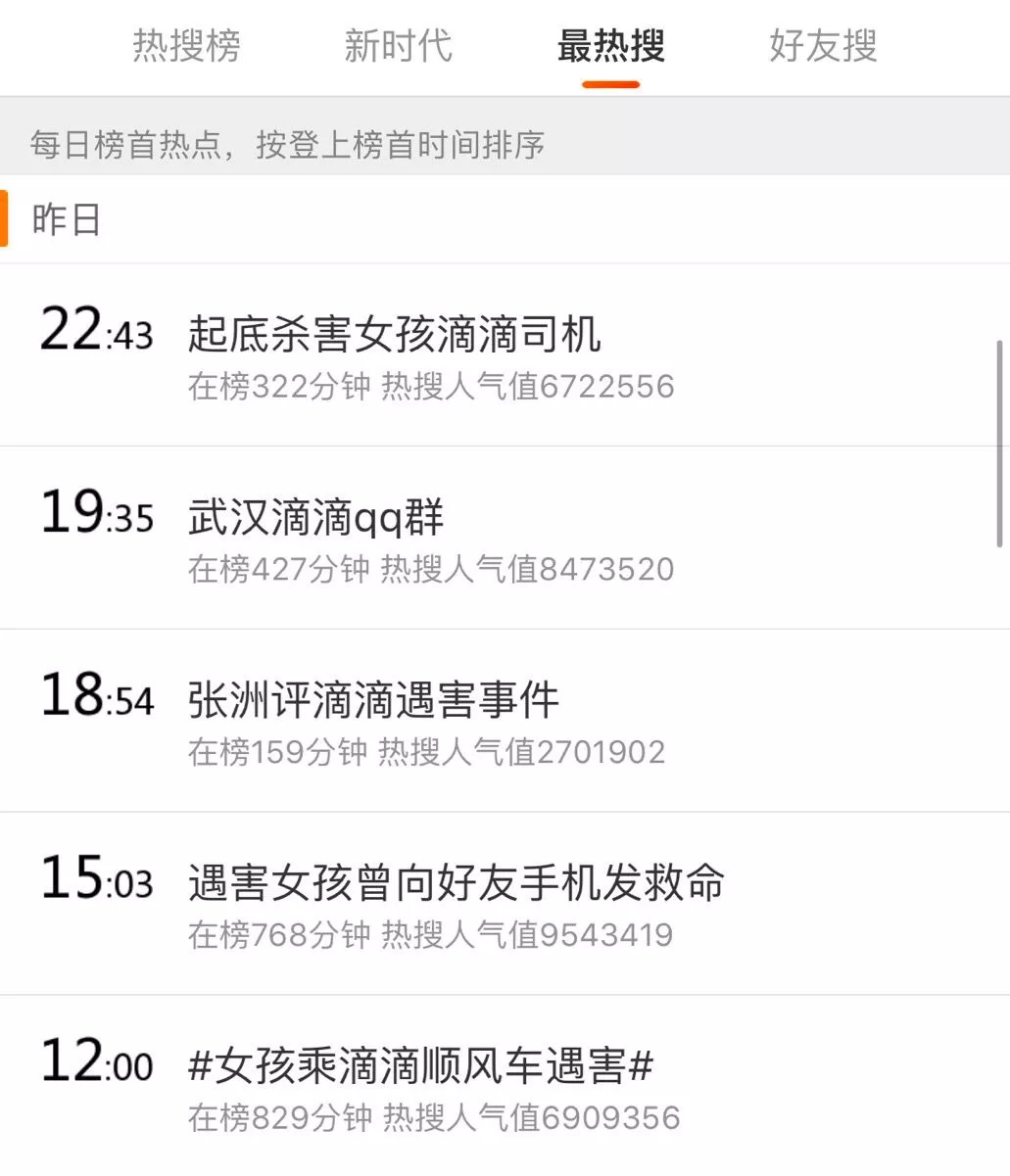This screenshot has width=1010, height=1176.
Task: Click the sorting description banner text
Action: [x=286, y=144]
